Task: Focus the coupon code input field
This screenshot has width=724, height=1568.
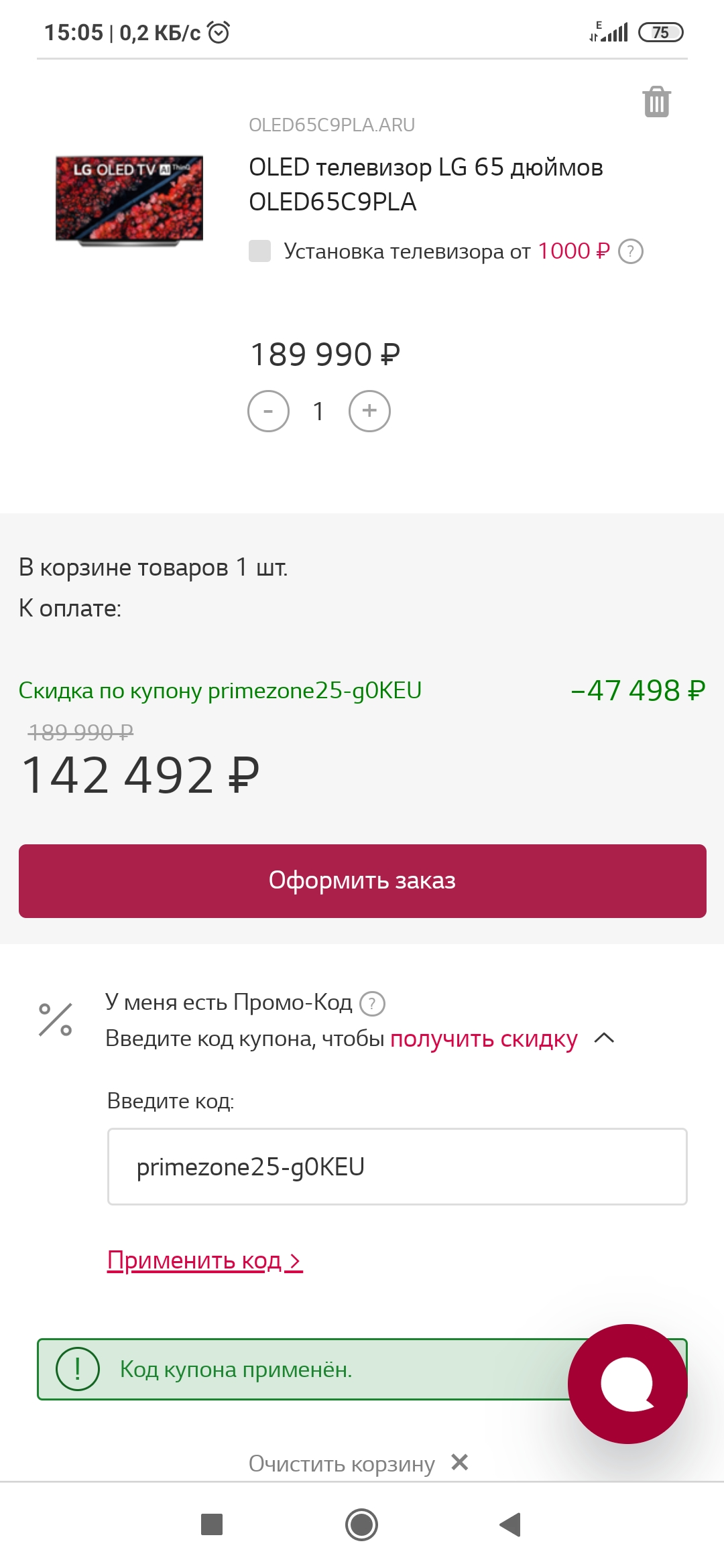Action: pyautogui.click(x=397, y=1167)
